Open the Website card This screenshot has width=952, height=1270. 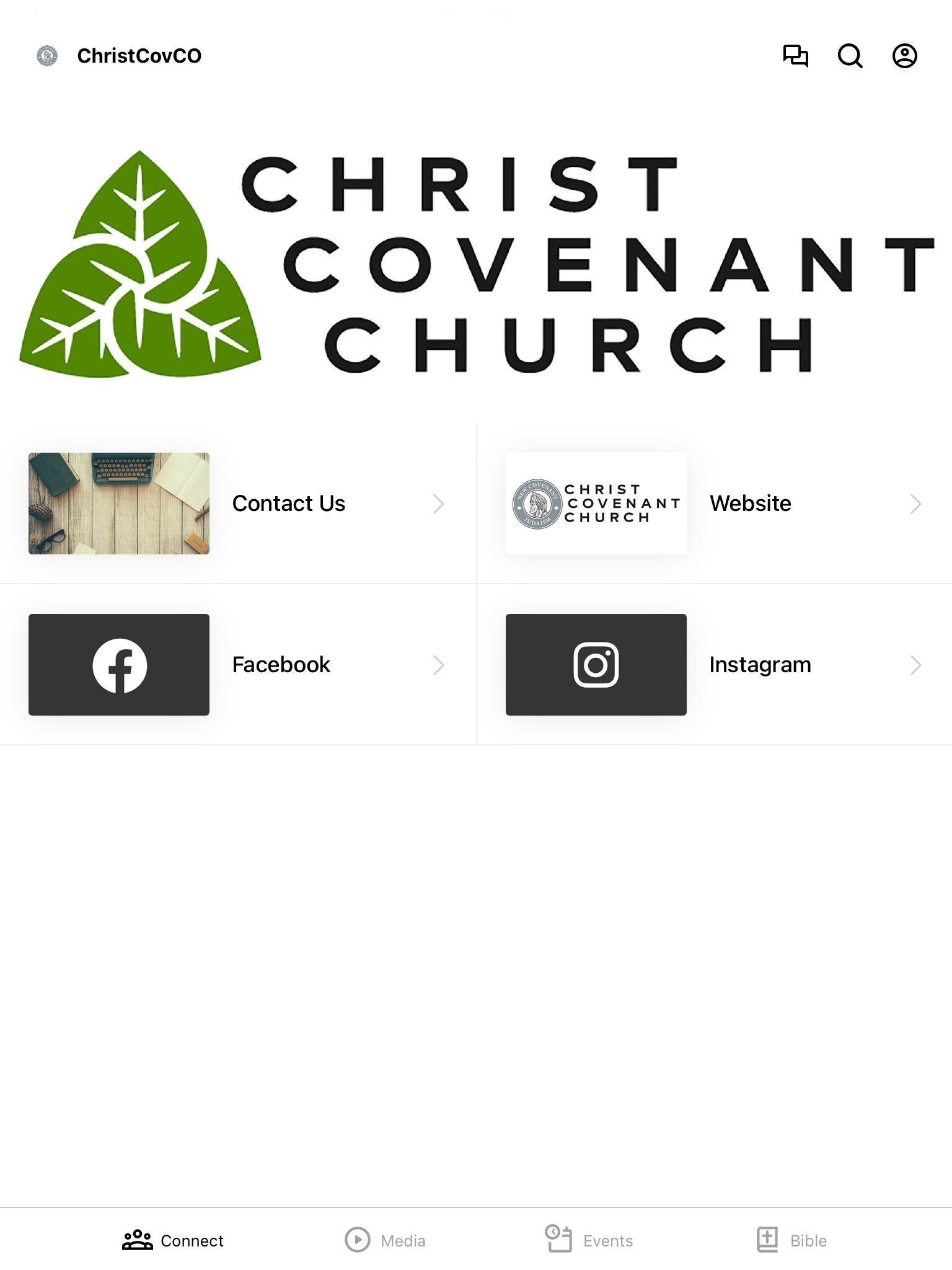[x=714, y=504]
